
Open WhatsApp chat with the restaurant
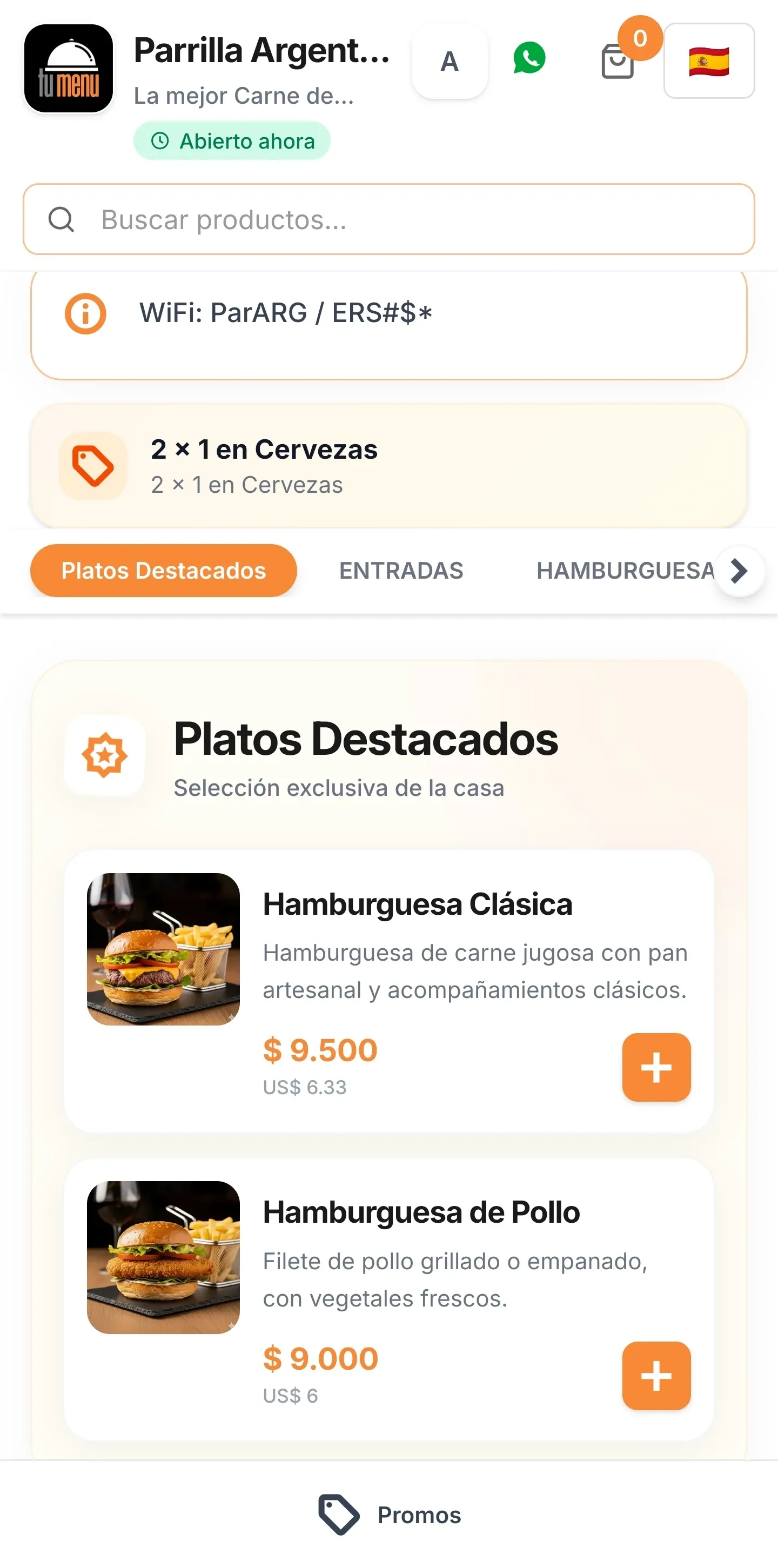(529, 58)
